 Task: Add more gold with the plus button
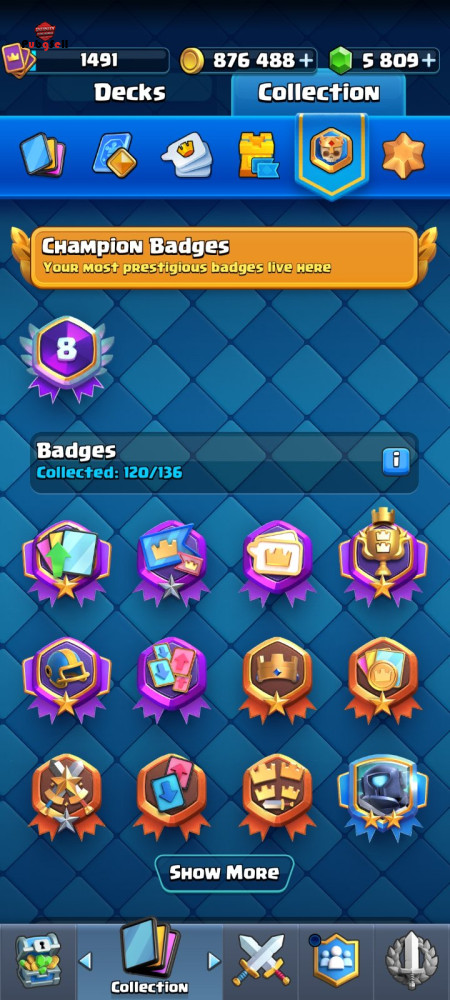(x=307, y=61)
